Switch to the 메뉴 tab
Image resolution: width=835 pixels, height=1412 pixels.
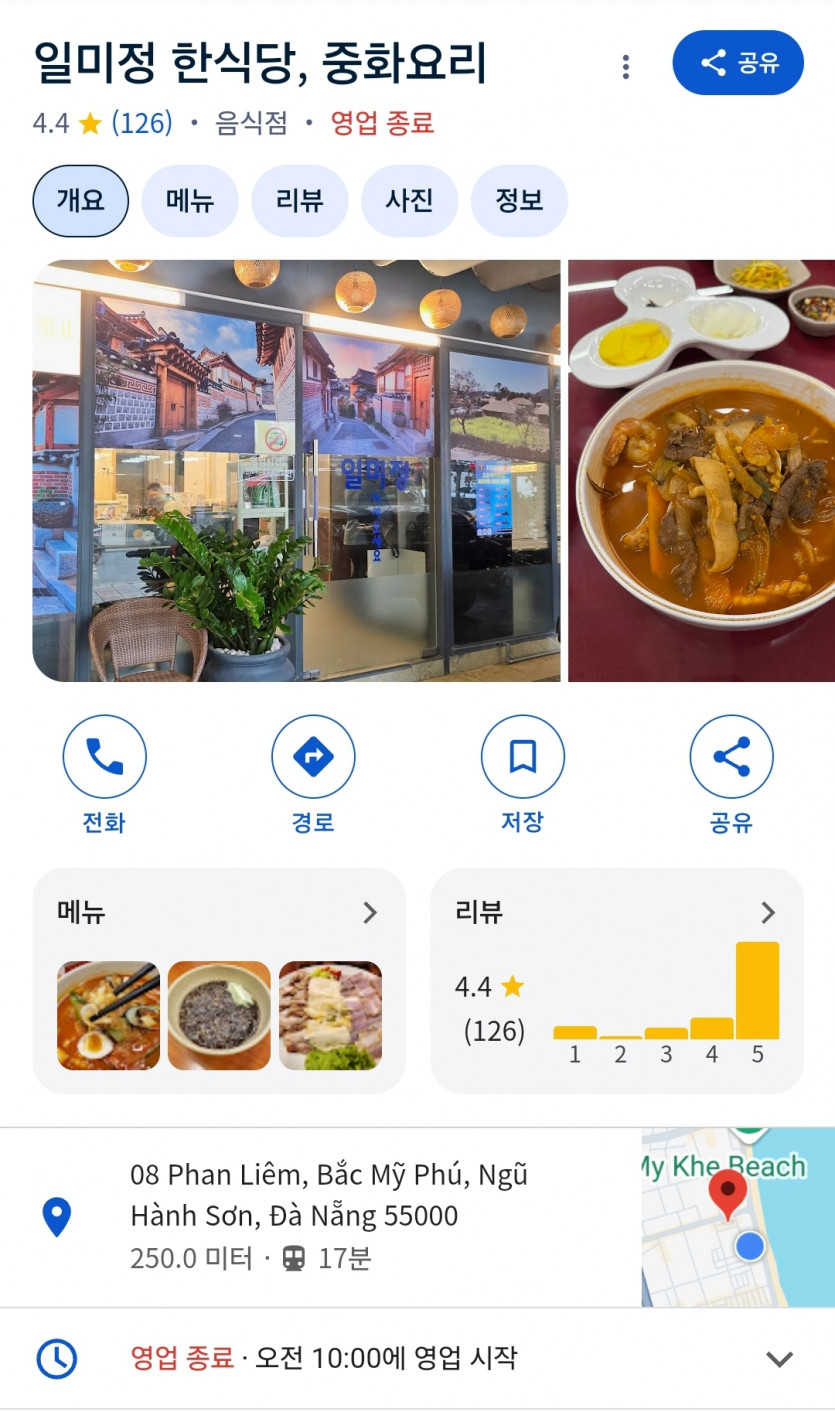(190, 201)
